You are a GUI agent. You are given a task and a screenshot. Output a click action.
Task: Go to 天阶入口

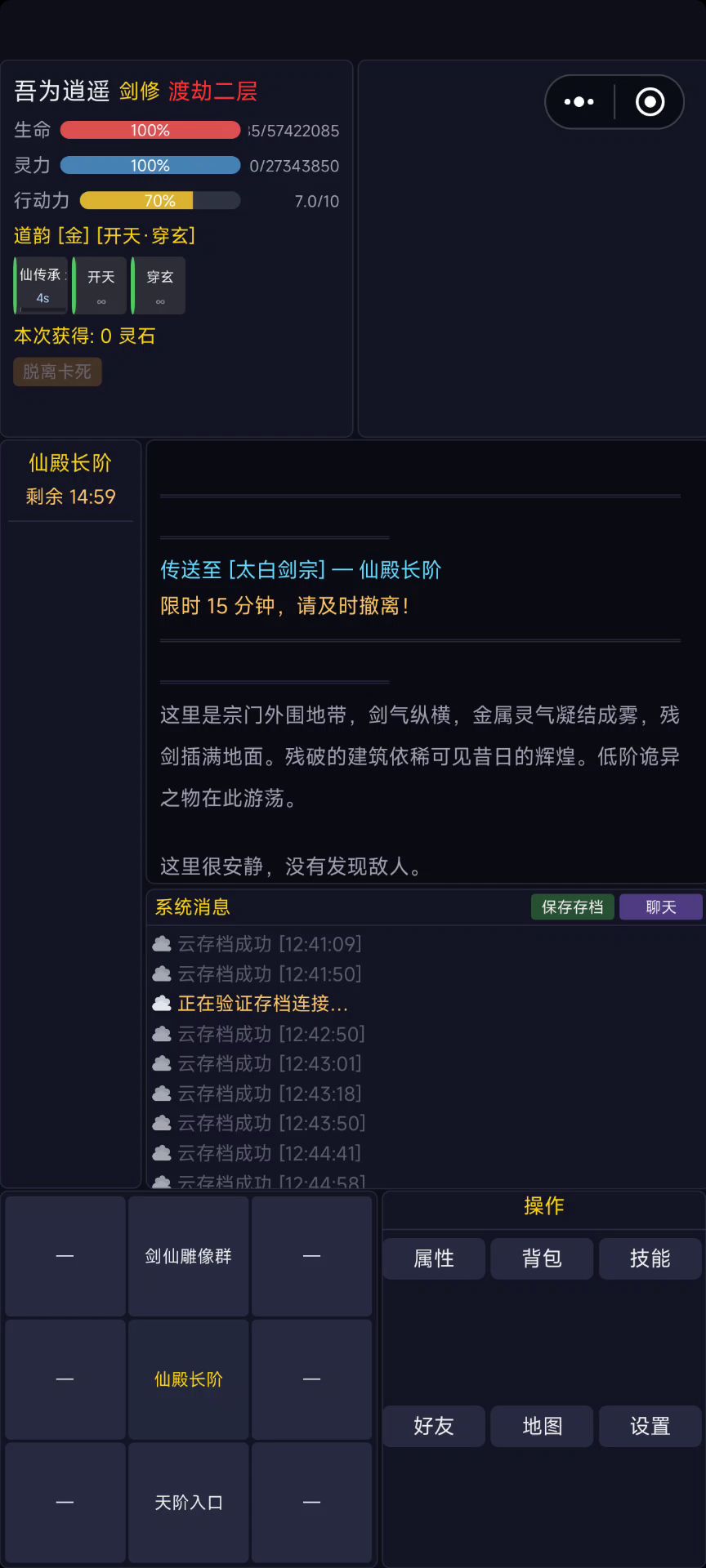pos(188,1503)
